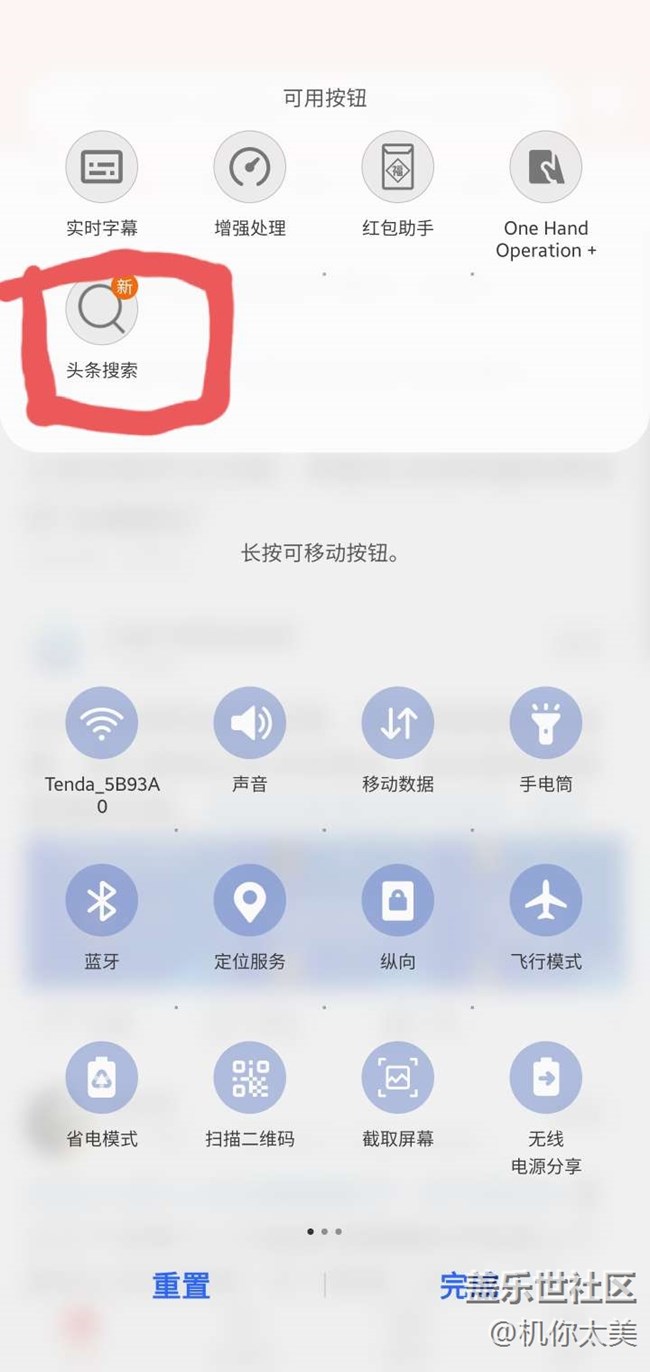Choose the 红包助手 button

(x=398, y=167)
